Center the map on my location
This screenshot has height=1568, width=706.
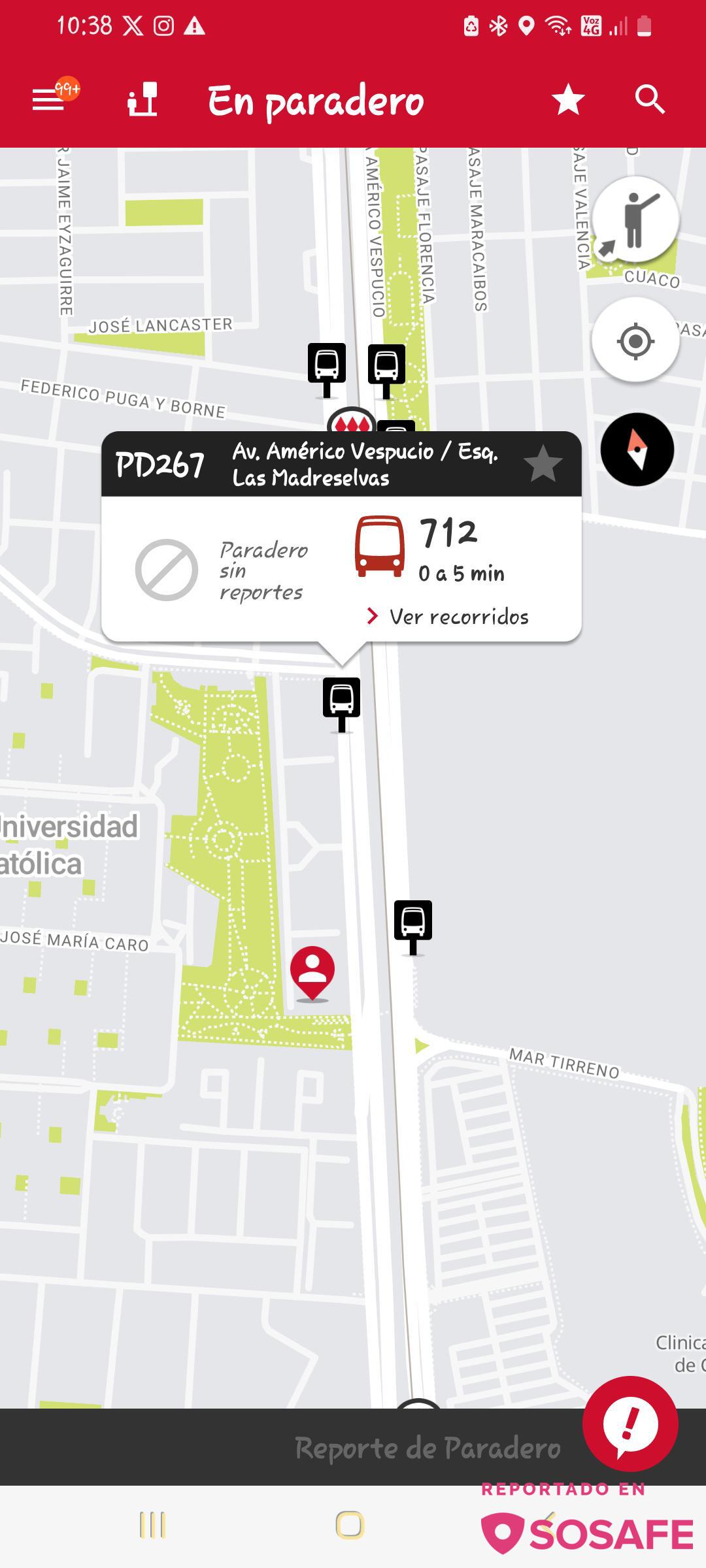(635, 340)
